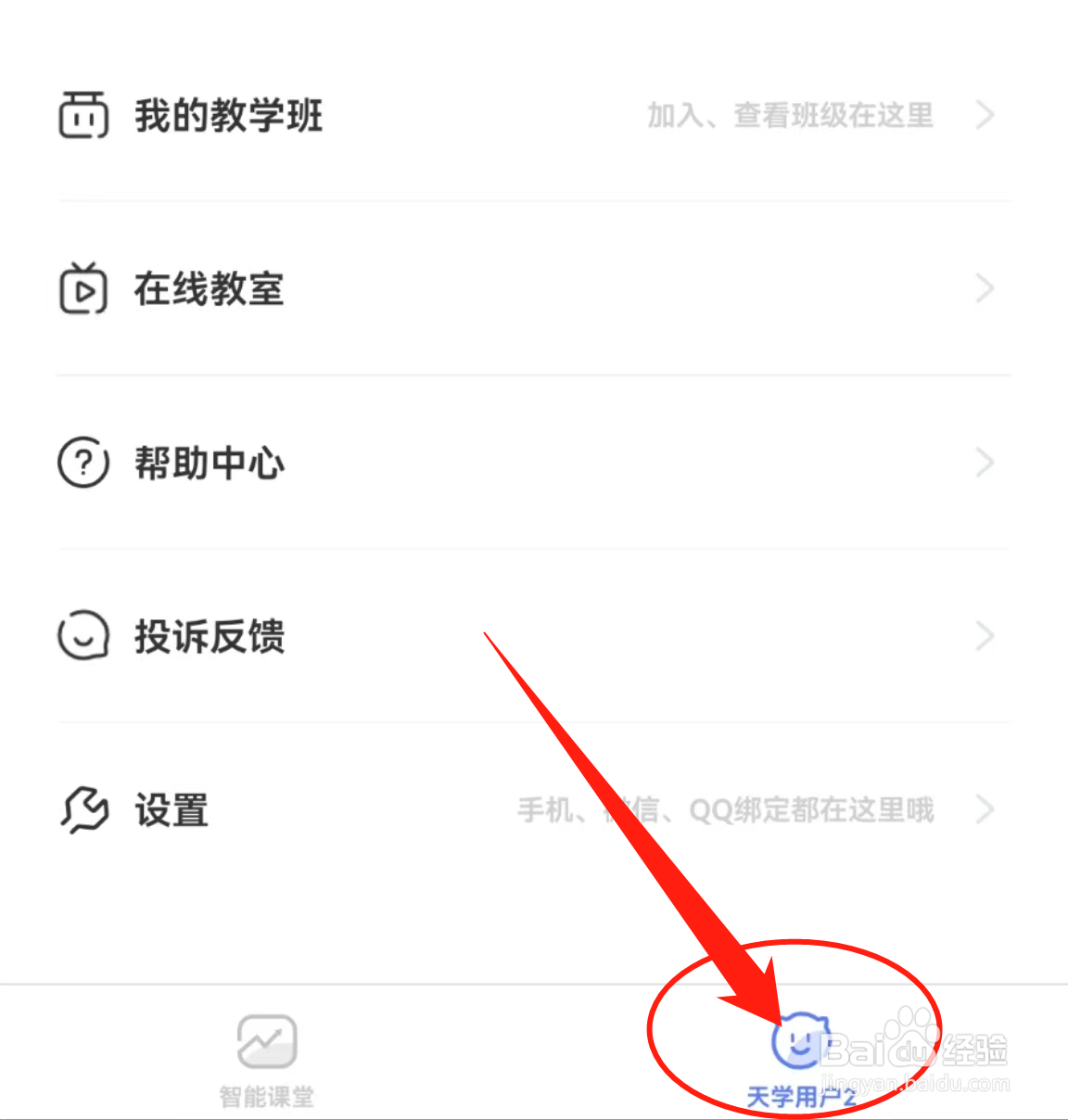Screen dimensions: 1068x1120
Task: Expand the 在线教室 row chevron
Action: pyautogui.click(x=985, y=289)
